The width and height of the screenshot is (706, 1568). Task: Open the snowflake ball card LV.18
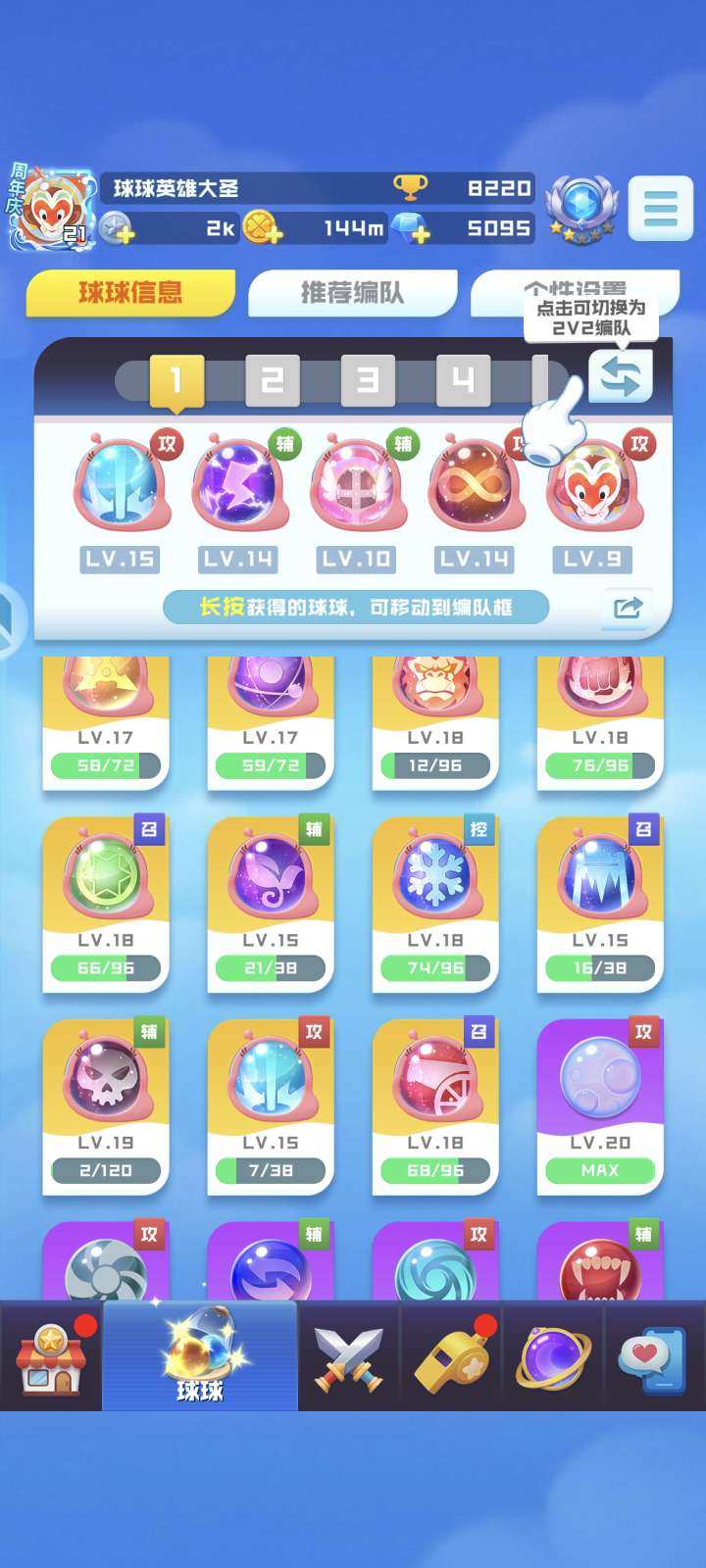pyautogui.click(x=435, y=904)
